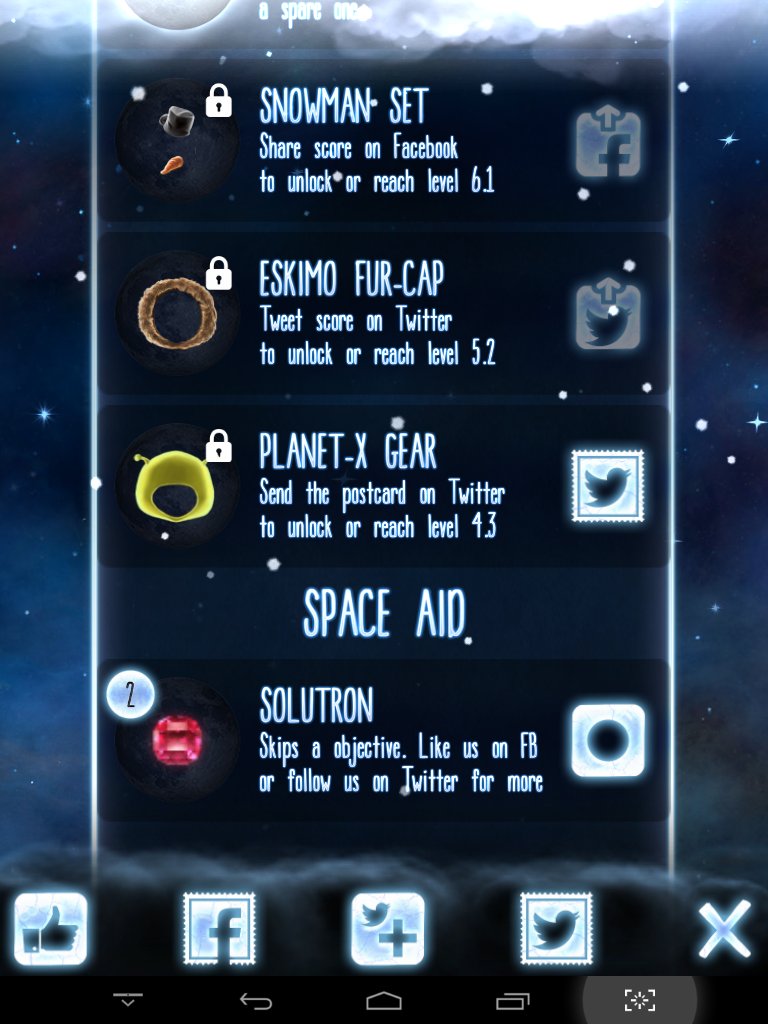This screenshot has height=1024, width=768.
Task: Open the Snowman Set item
Action: 177,141
